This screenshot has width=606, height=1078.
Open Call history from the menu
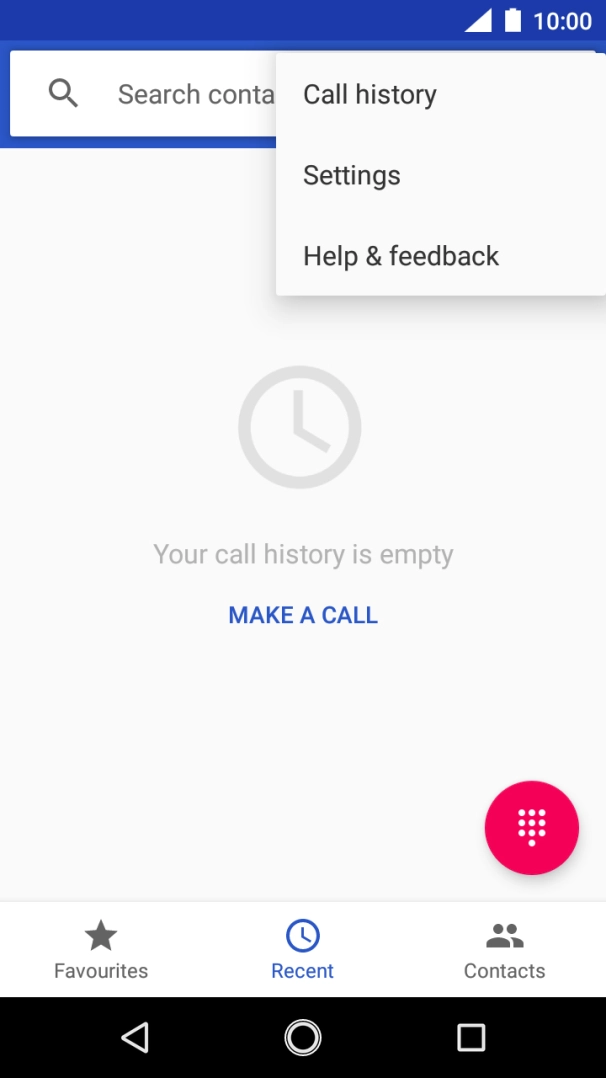click(440, 94)
